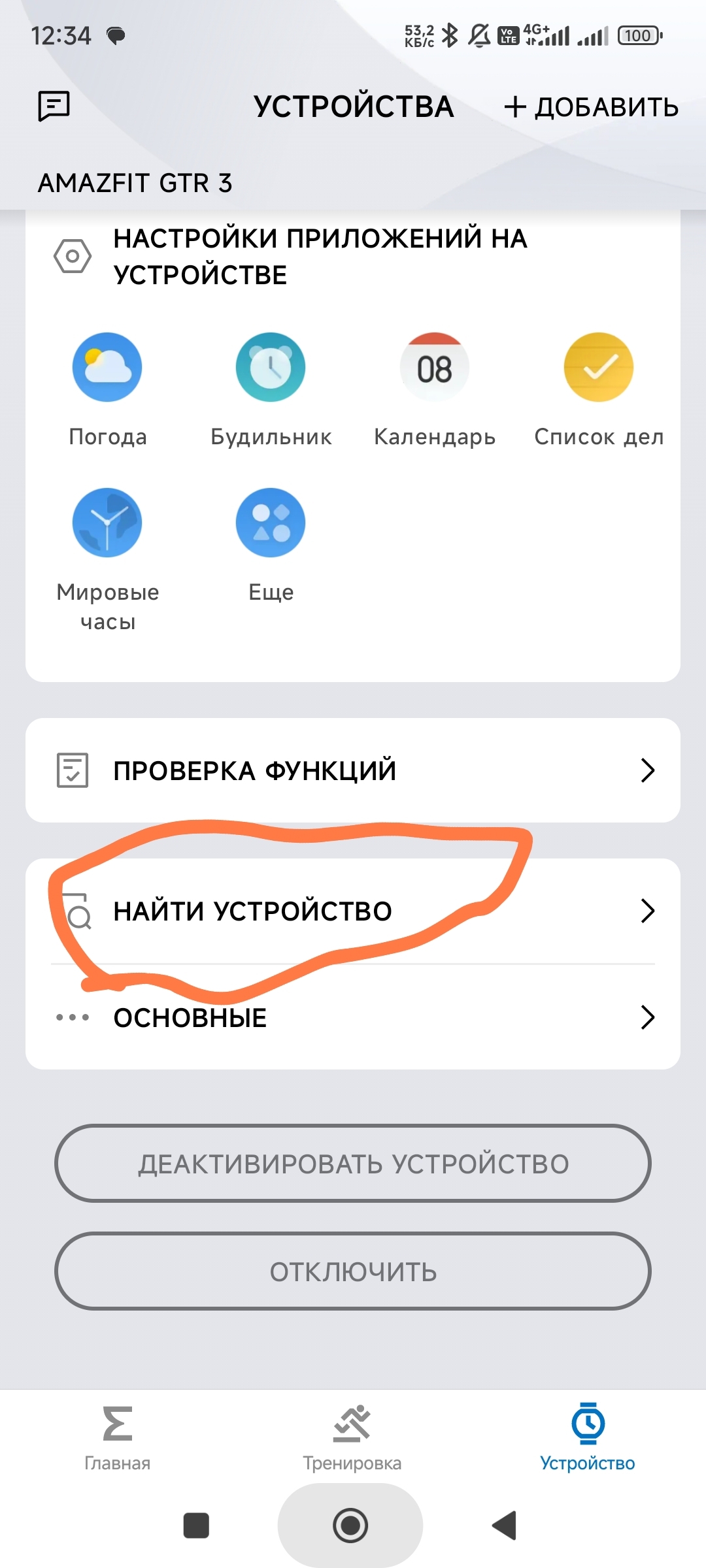Open Настройки приложений на устройстве header

click(x=320, y=256)
